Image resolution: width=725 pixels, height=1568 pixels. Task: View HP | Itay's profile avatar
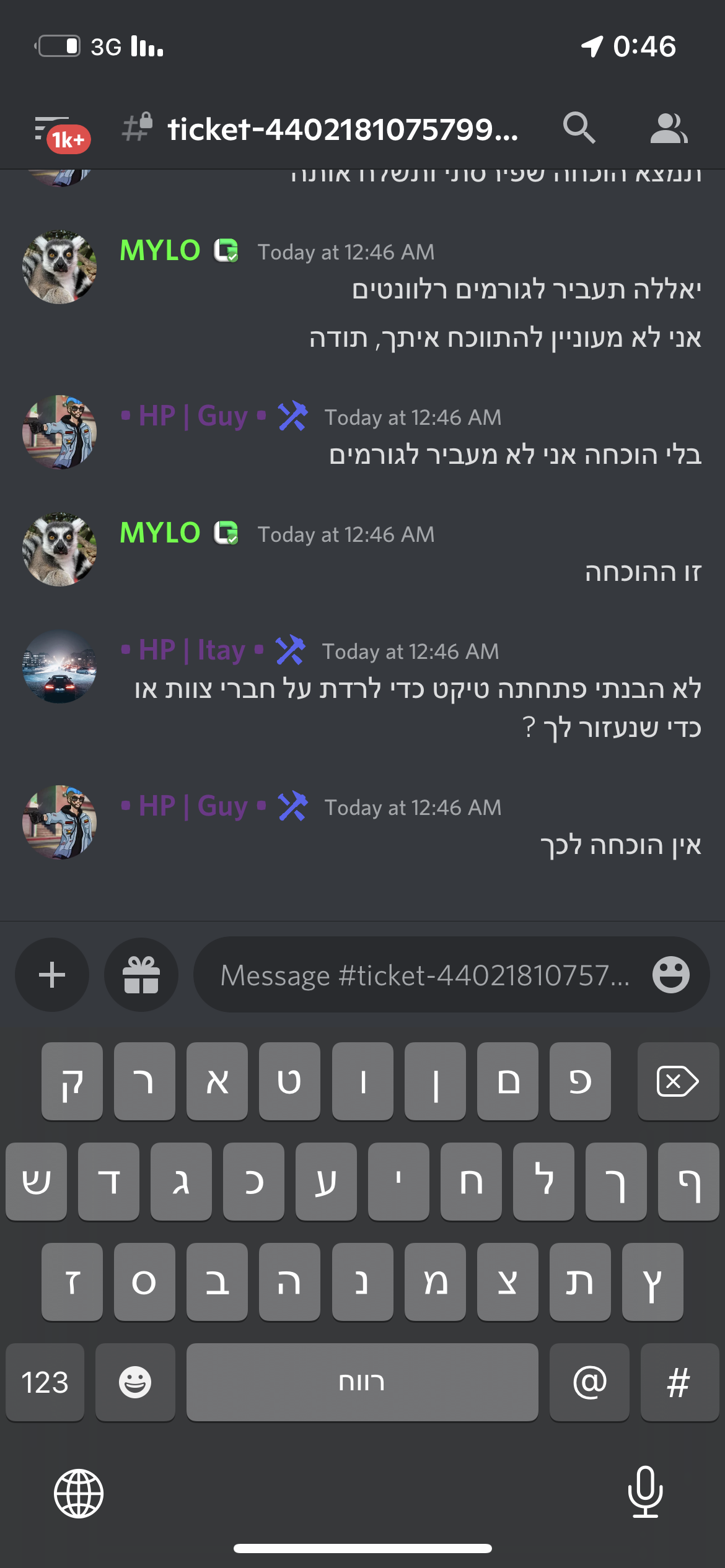pos(59,667)
